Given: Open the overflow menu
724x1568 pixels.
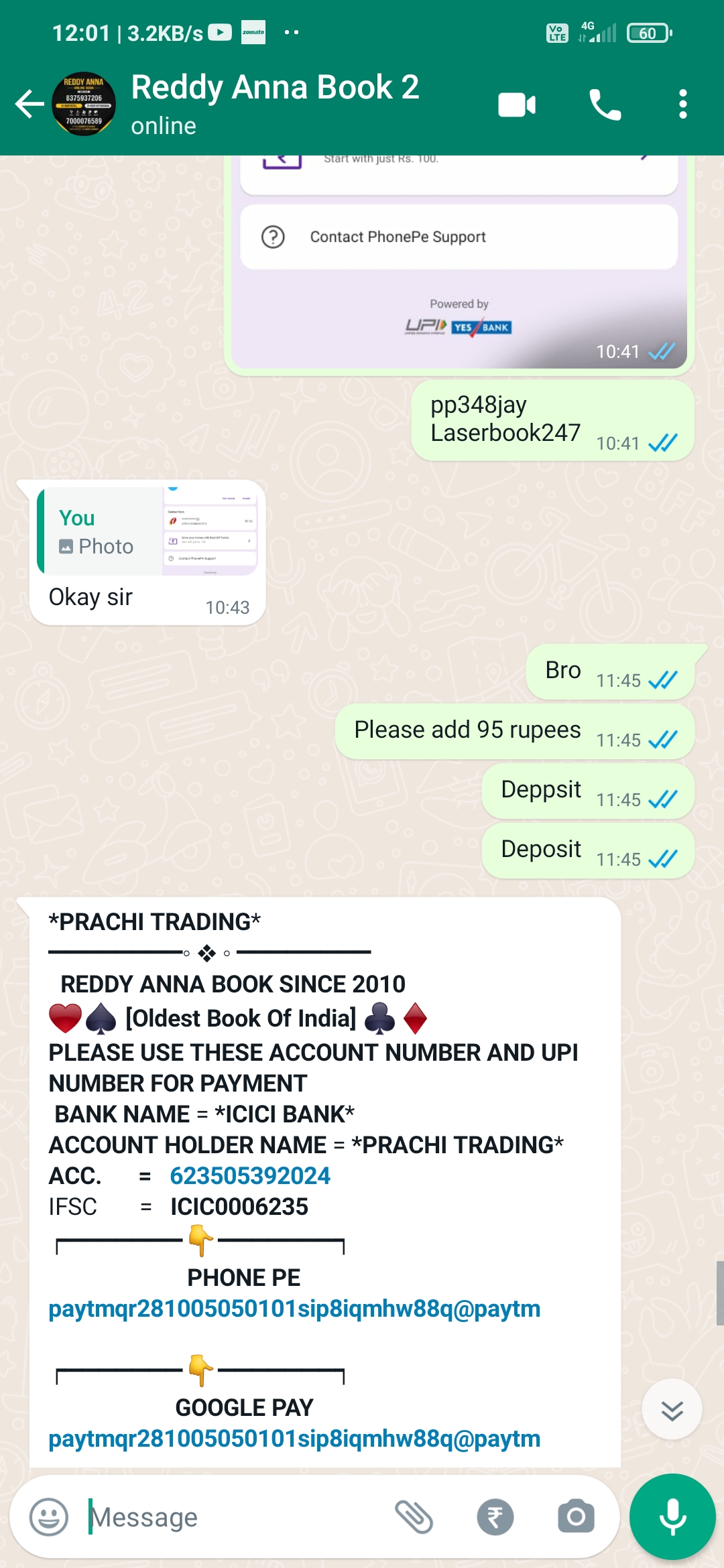Looking at the screenshot, I should (682, 105).
